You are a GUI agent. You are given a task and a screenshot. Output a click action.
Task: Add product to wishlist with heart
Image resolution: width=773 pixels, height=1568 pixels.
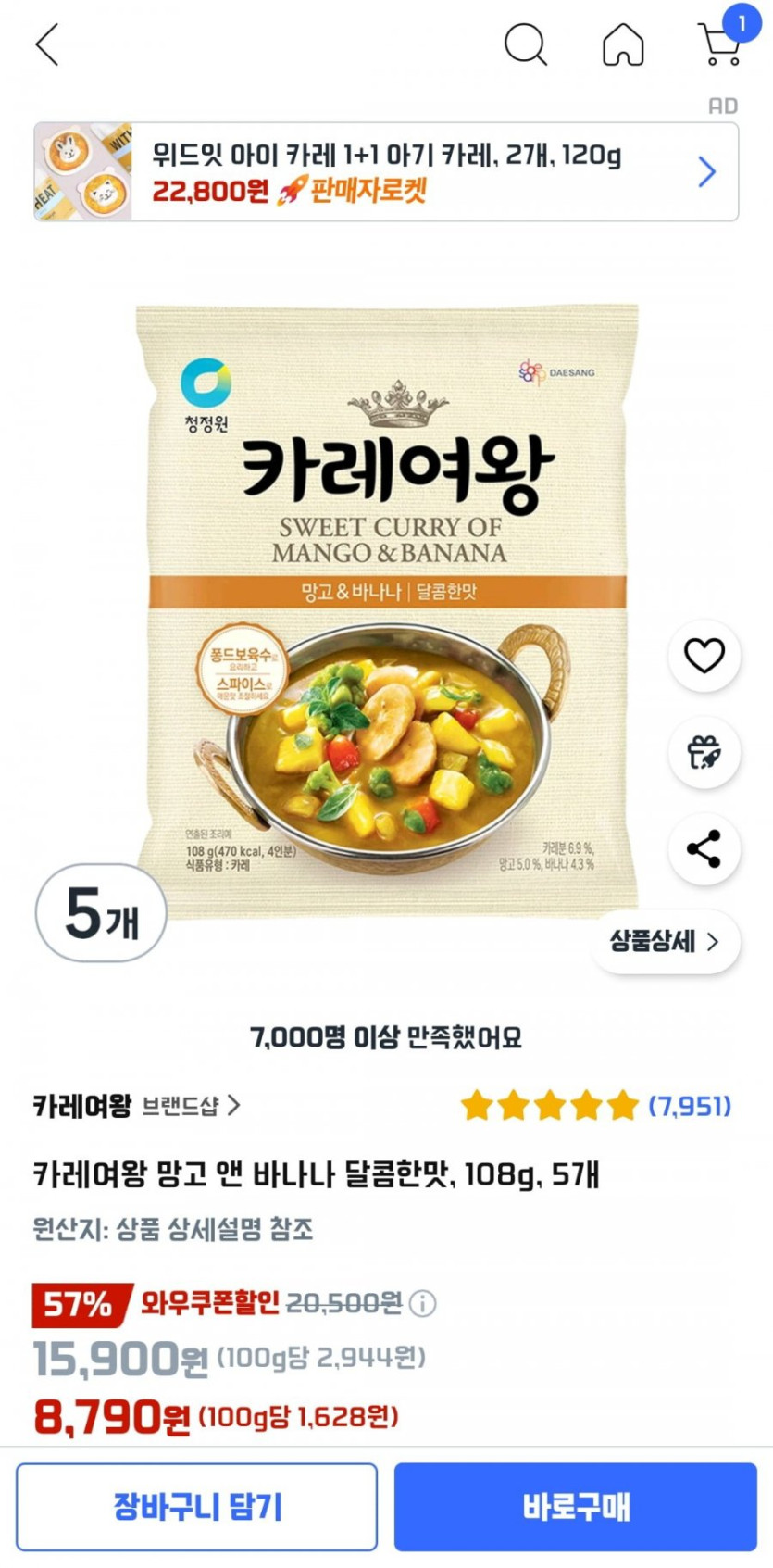pyautogui.click(x=704, y=656)
